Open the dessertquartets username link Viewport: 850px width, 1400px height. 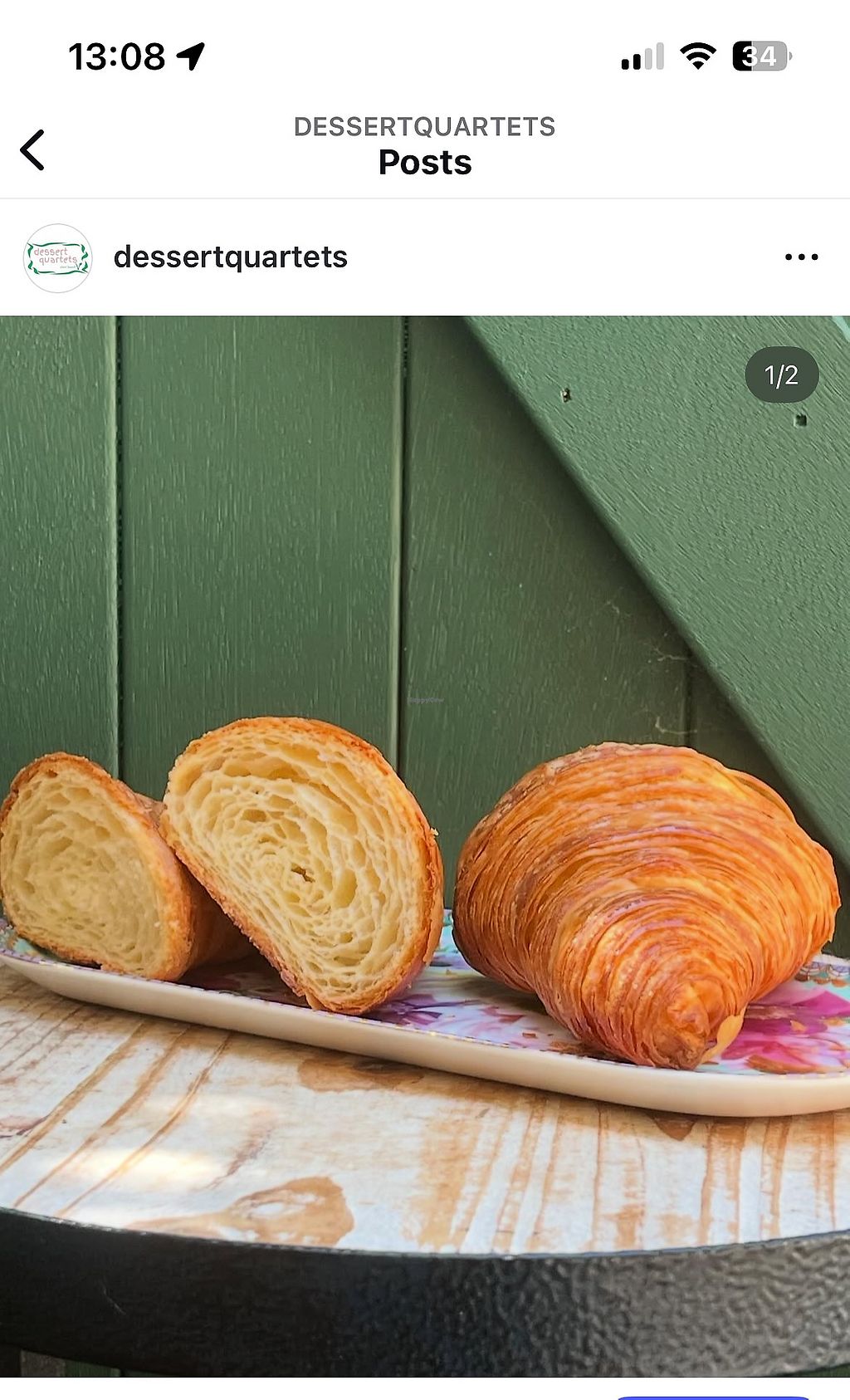[230, 257]
